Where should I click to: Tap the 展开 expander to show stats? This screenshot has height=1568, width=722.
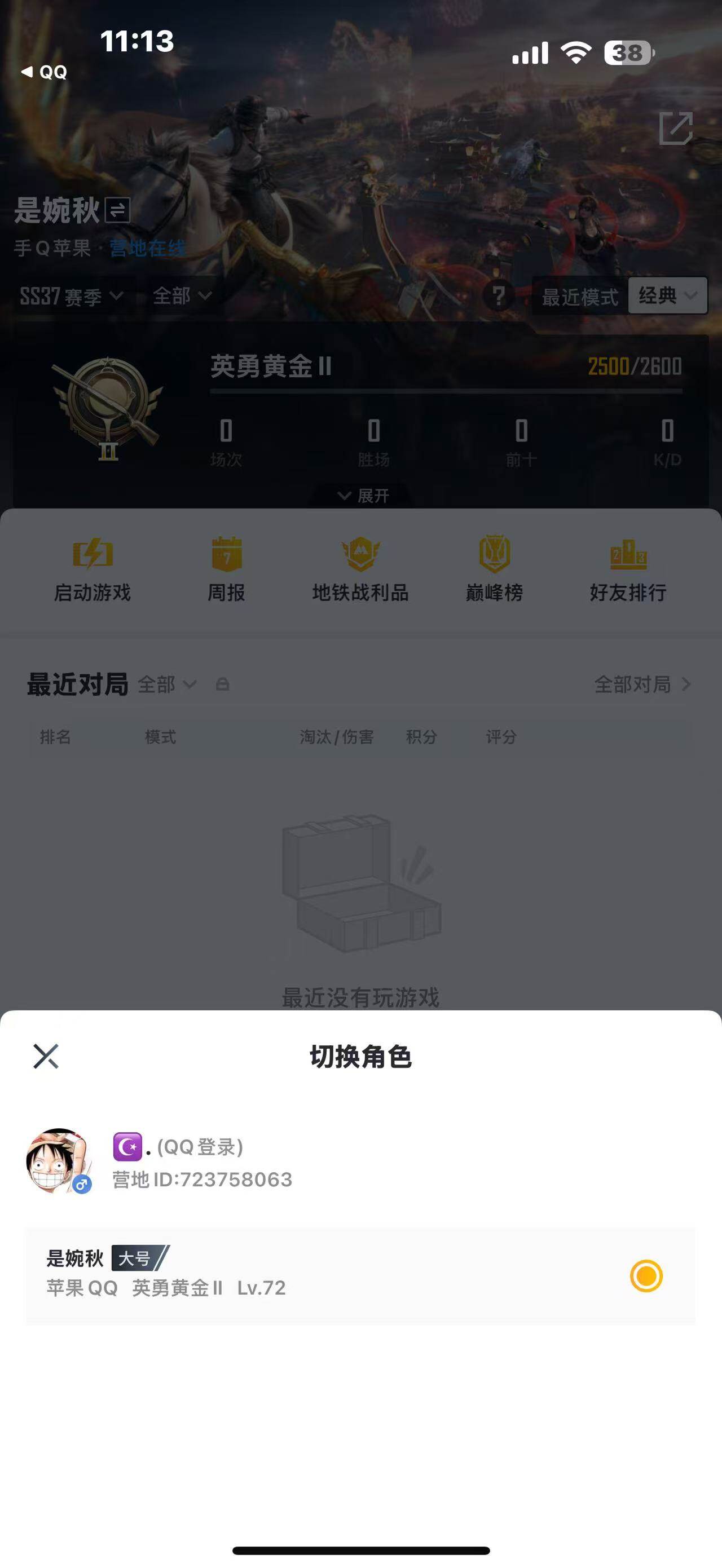361,496
